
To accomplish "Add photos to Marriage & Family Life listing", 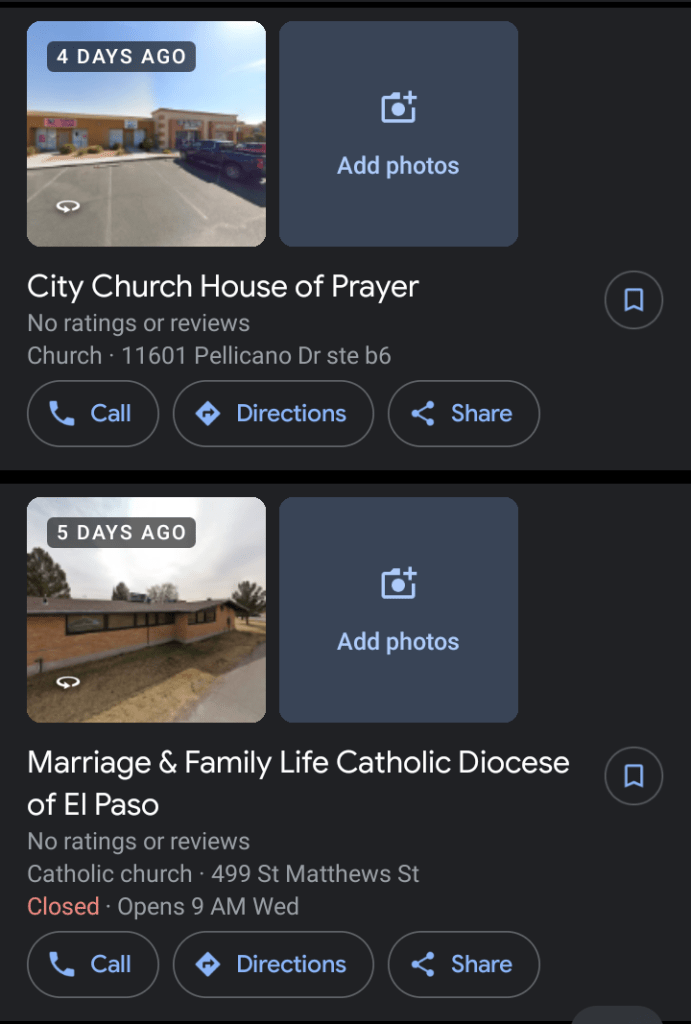I will (398, 610).
